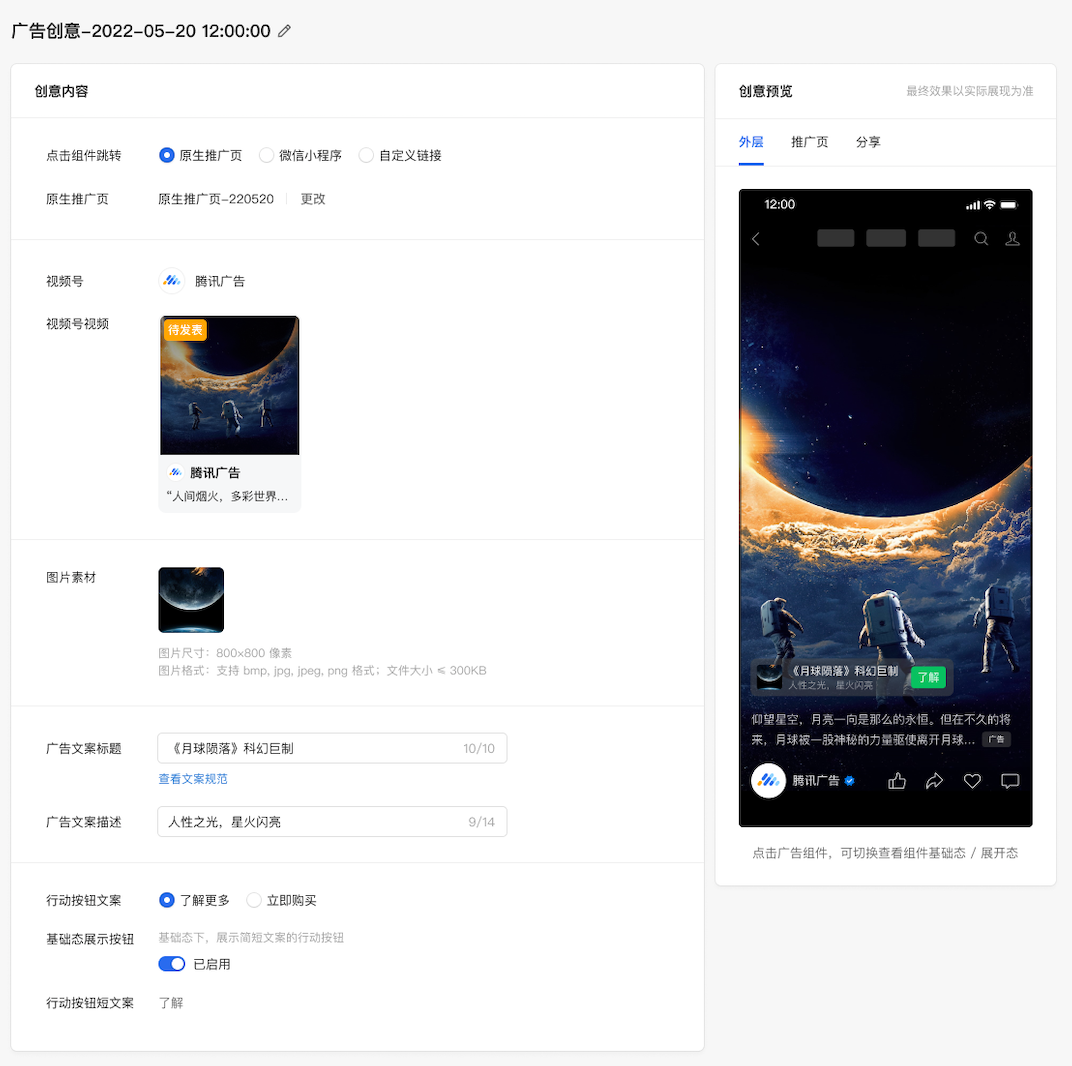Tap the 图片素材 image thumbnail
1072x1066 pixels.
191,600
